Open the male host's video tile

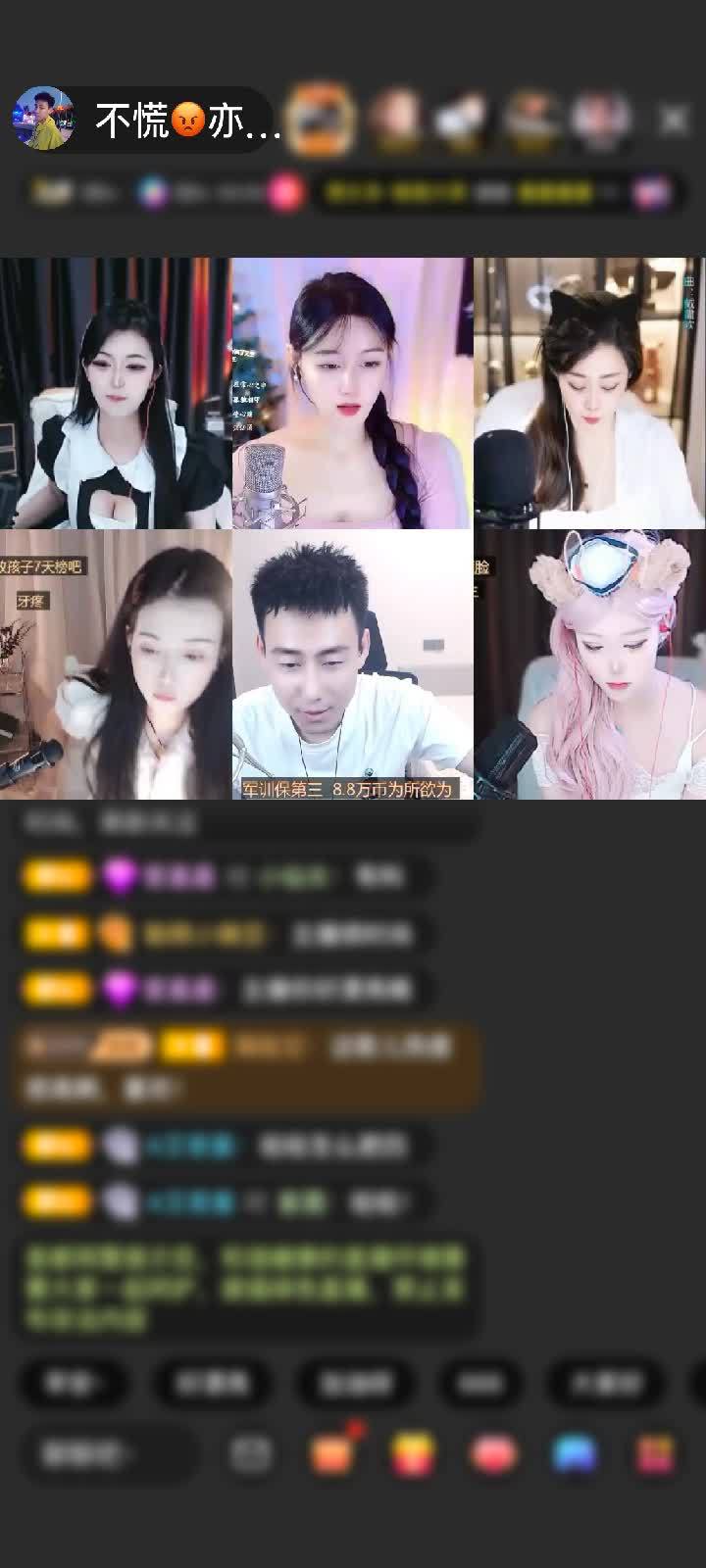353,664
